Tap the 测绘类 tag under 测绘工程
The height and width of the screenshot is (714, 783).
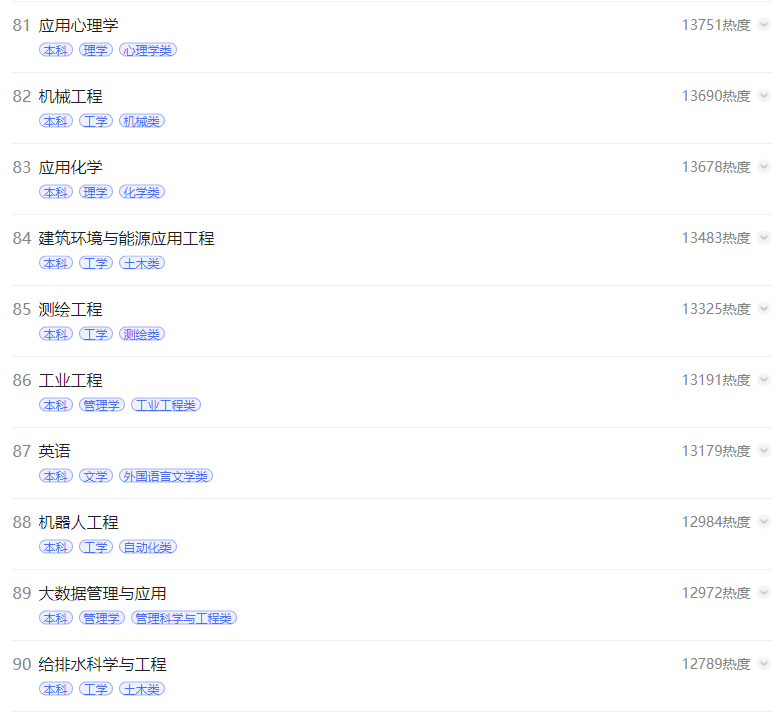pos(141,334)
